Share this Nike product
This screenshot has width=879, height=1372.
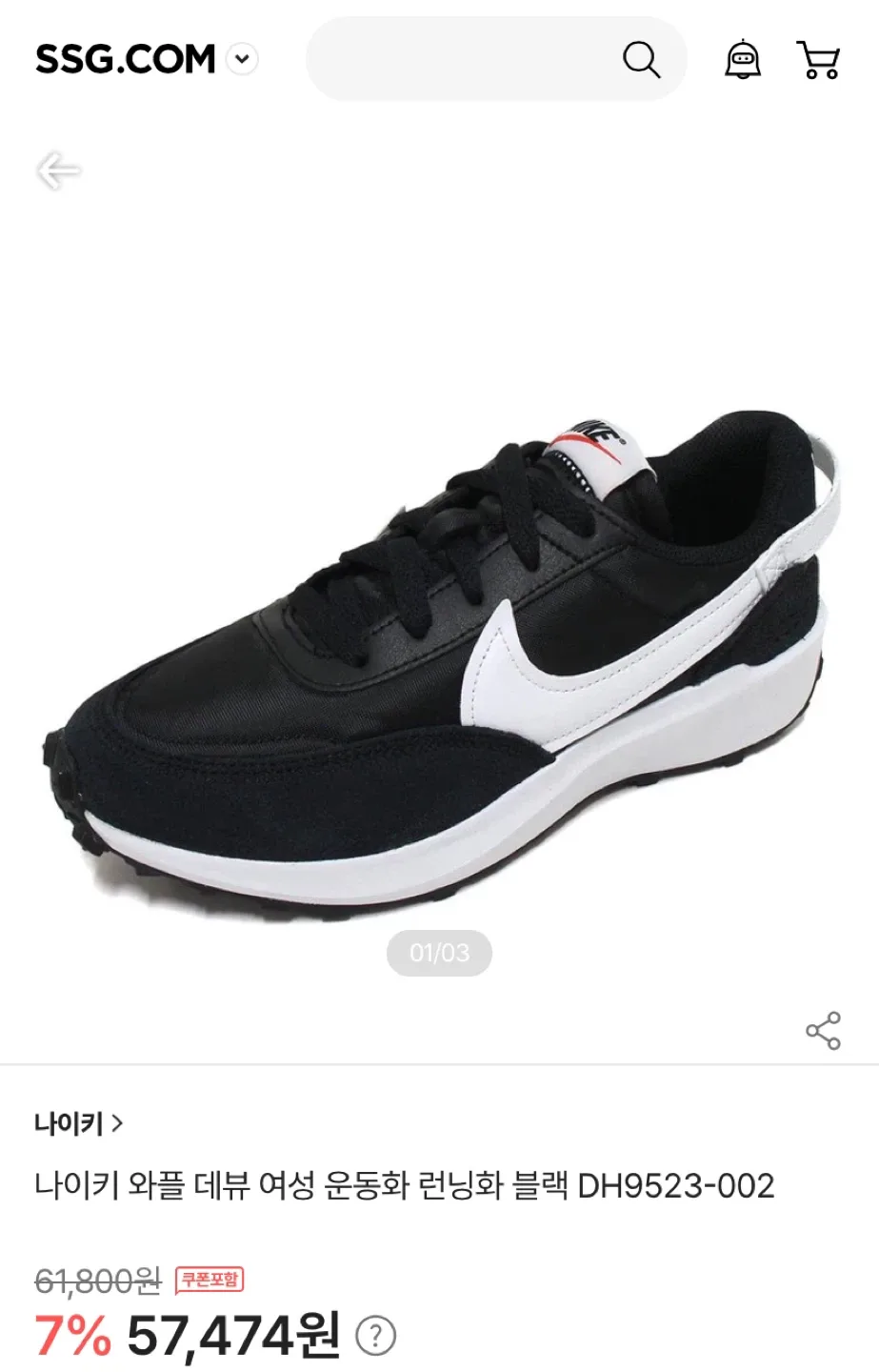click(x=823, y=1031)
